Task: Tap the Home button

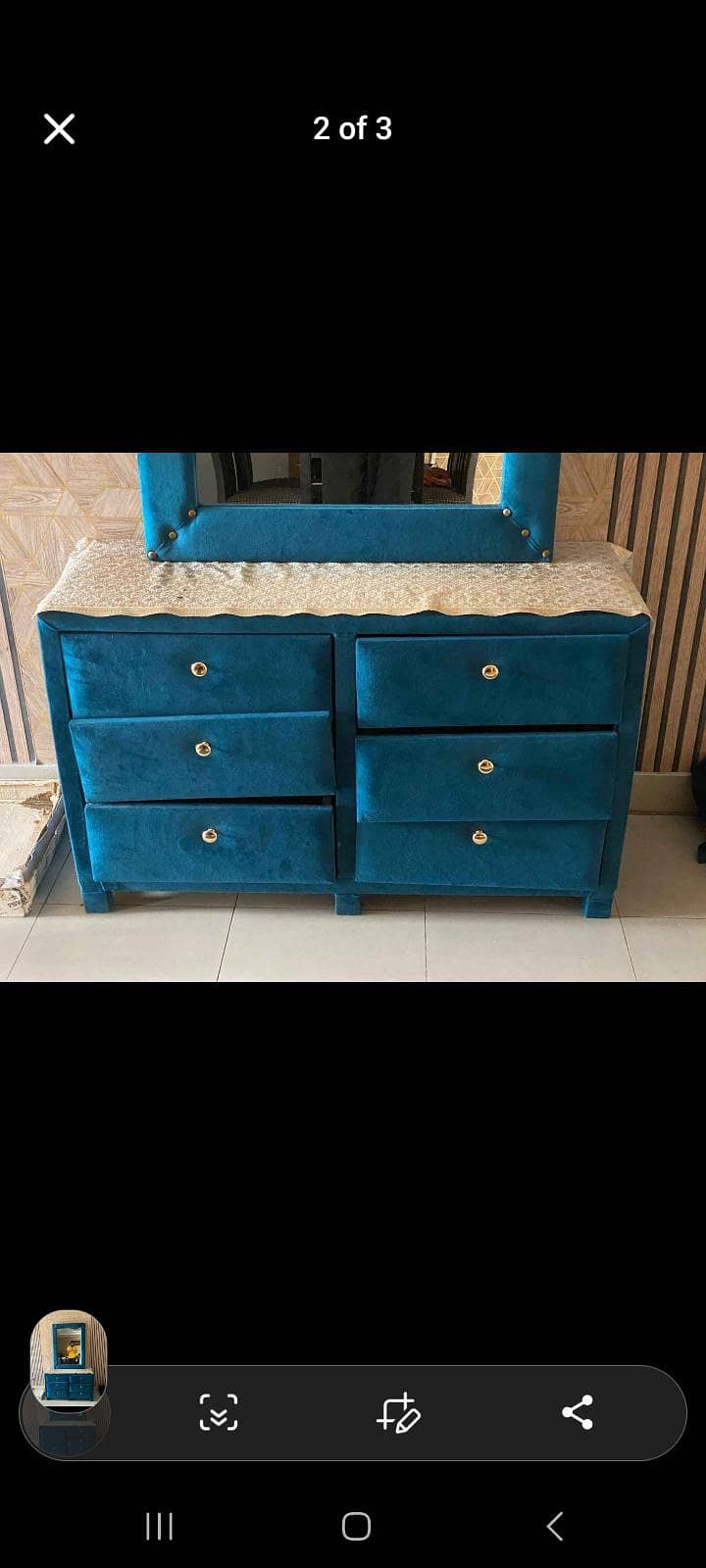Action: click(353, 1526)
